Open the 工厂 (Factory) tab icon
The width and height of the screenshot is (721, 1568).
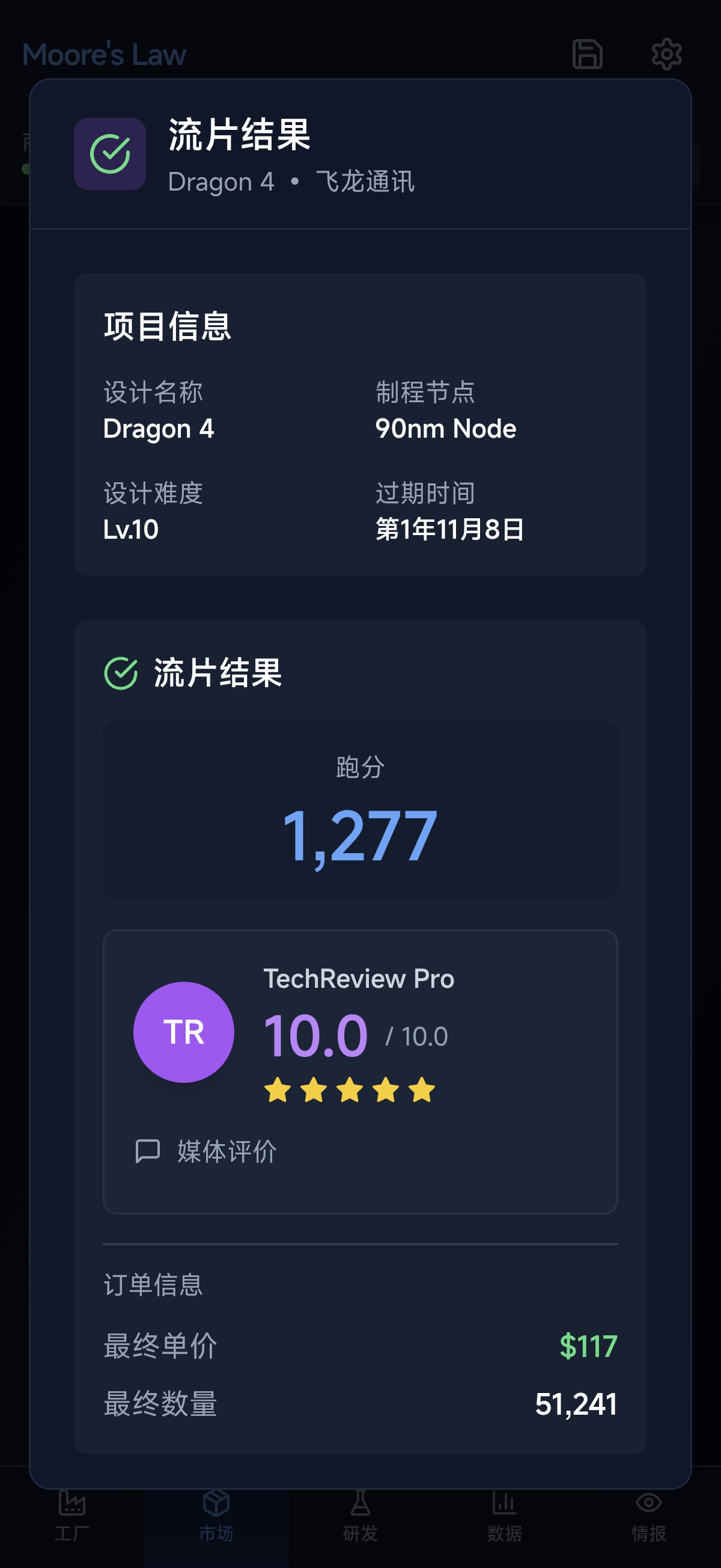(71, 1510)
